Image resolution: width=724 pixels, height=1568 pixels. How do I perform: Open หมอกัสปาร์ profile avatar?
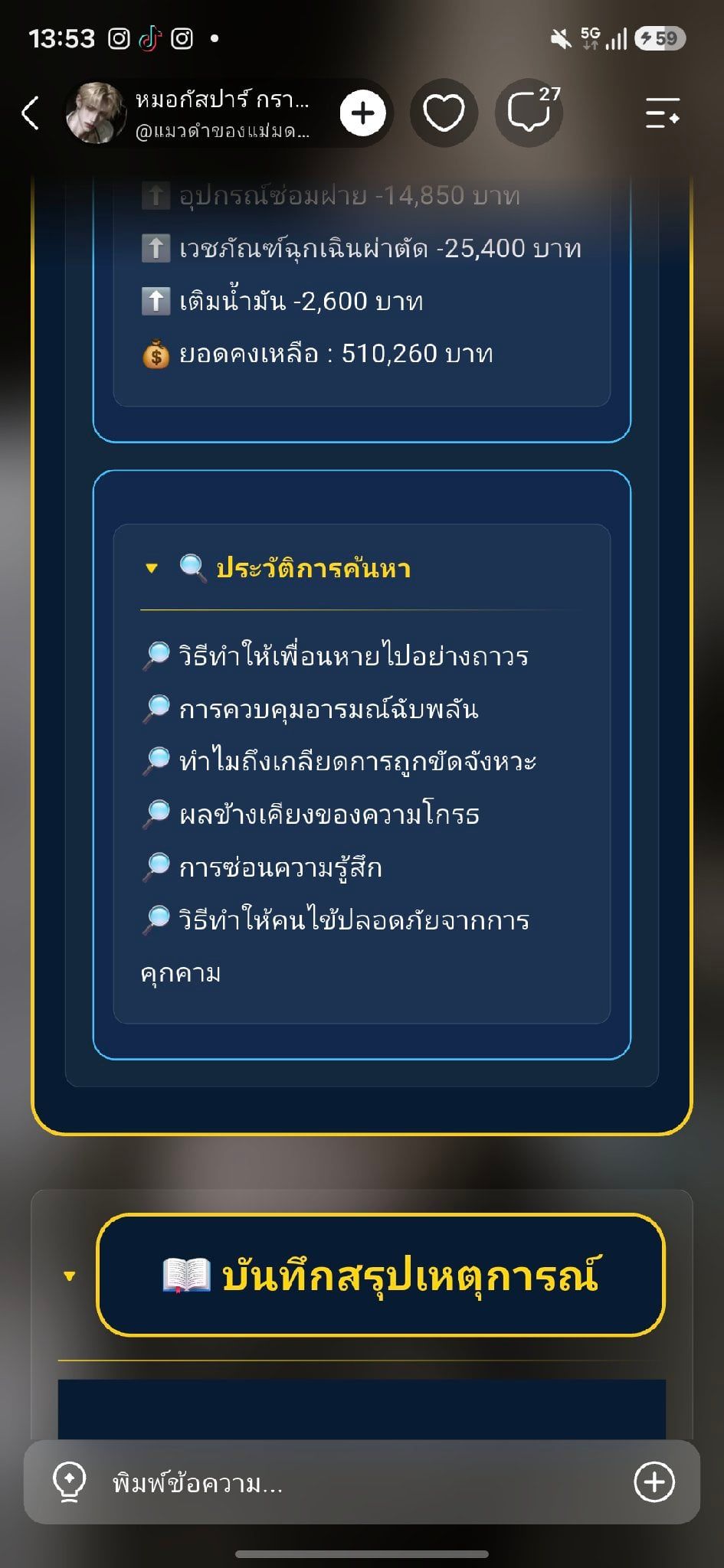click(x=96, y=113)
